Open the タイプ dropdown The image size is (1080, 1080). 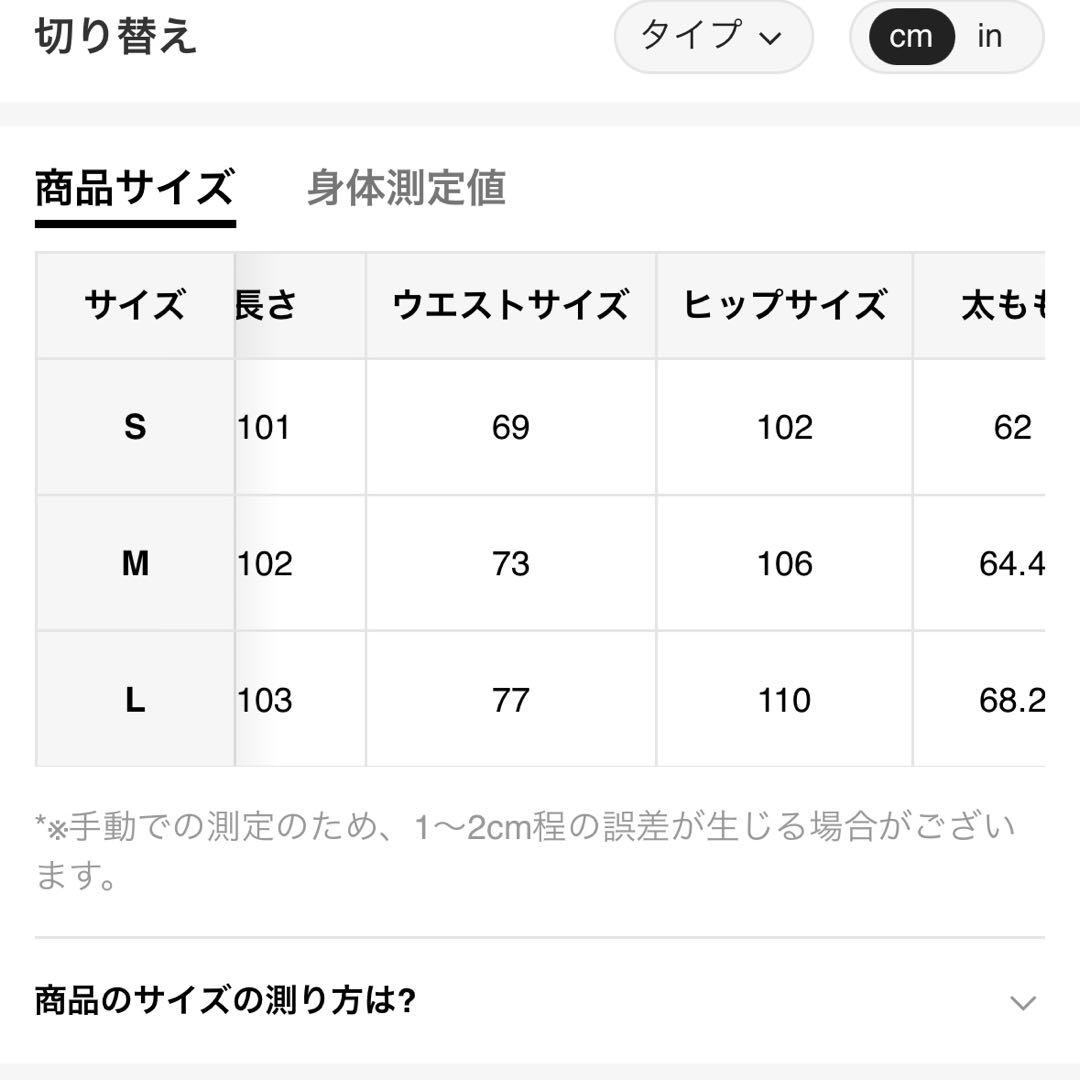pos(712,37)
